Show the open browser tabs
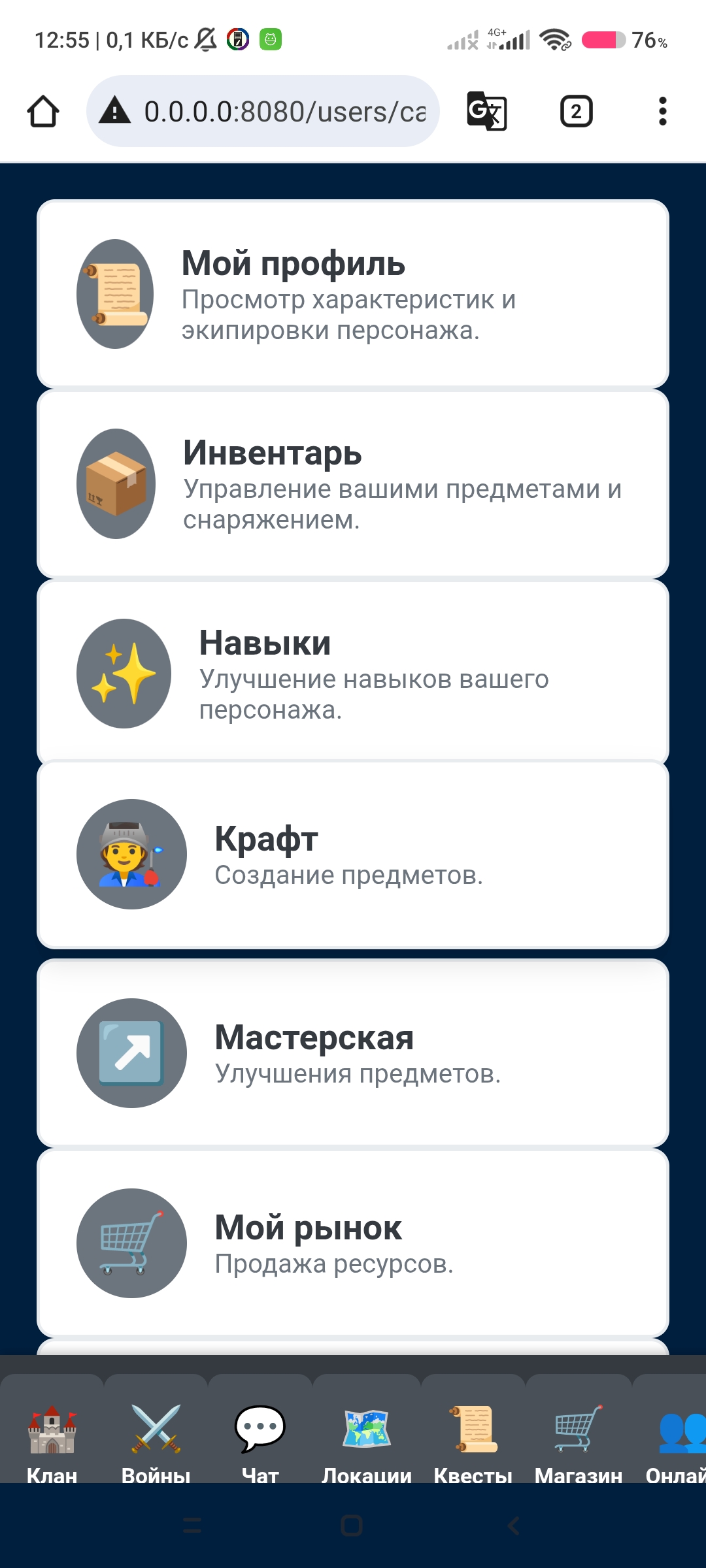The width and height of the screenshot is (706, 1568). pyautogui.click(x=576, y=111)
